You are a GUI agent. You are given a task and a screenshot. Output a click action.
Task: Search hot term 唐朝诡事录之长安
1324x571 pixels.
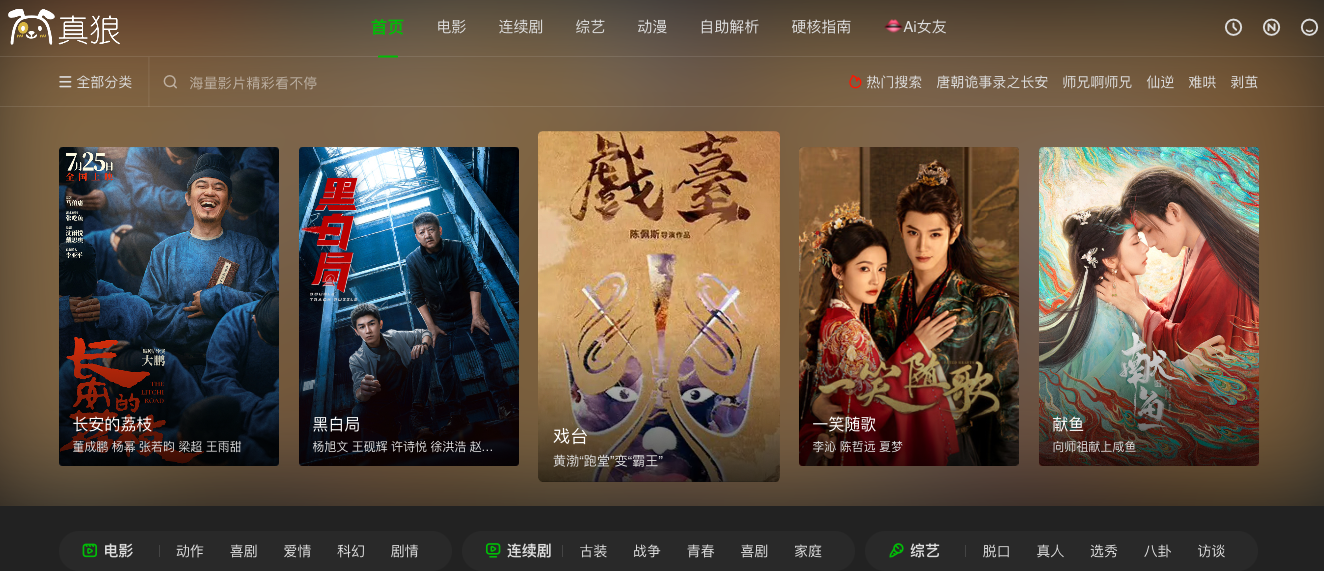pos(992,82)
